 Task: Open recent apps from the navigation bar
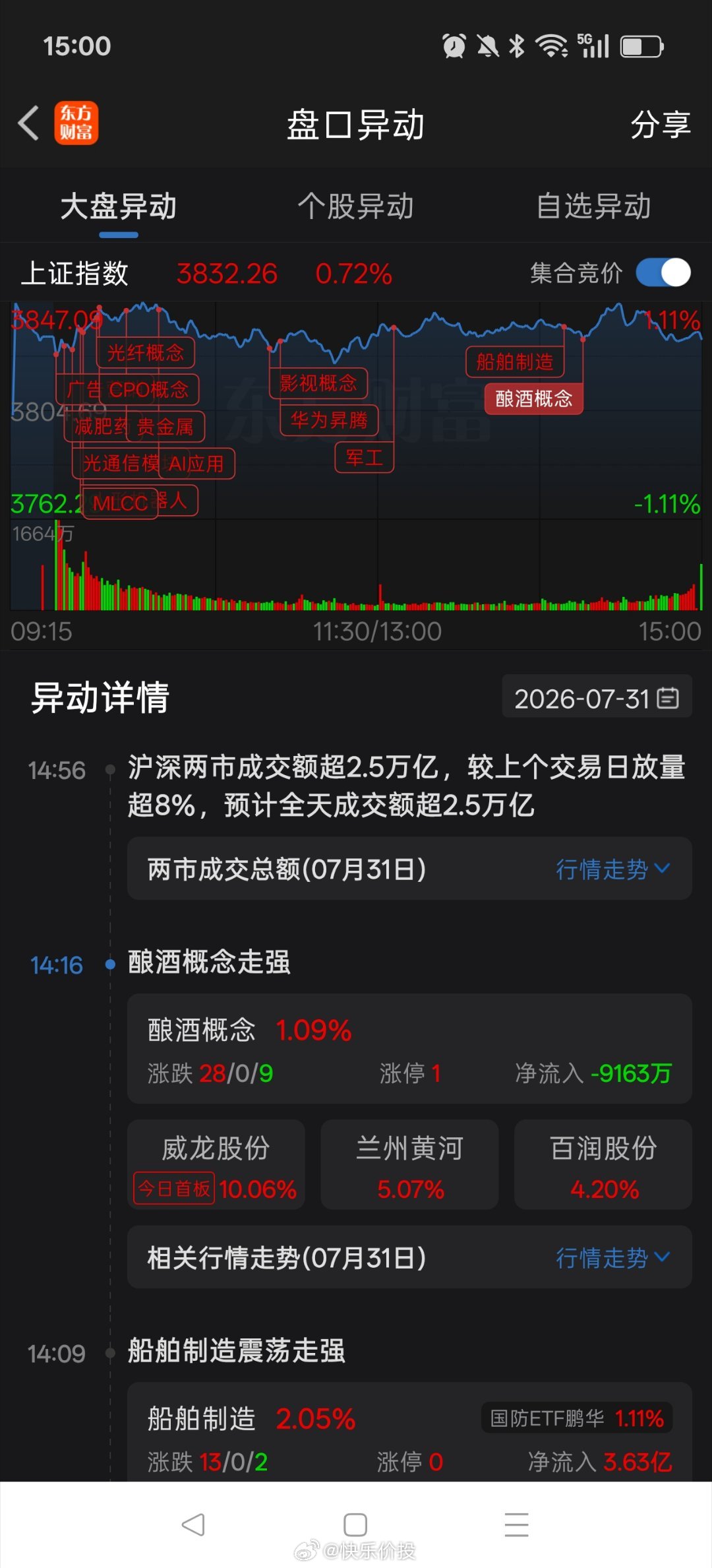point(517,1524)
